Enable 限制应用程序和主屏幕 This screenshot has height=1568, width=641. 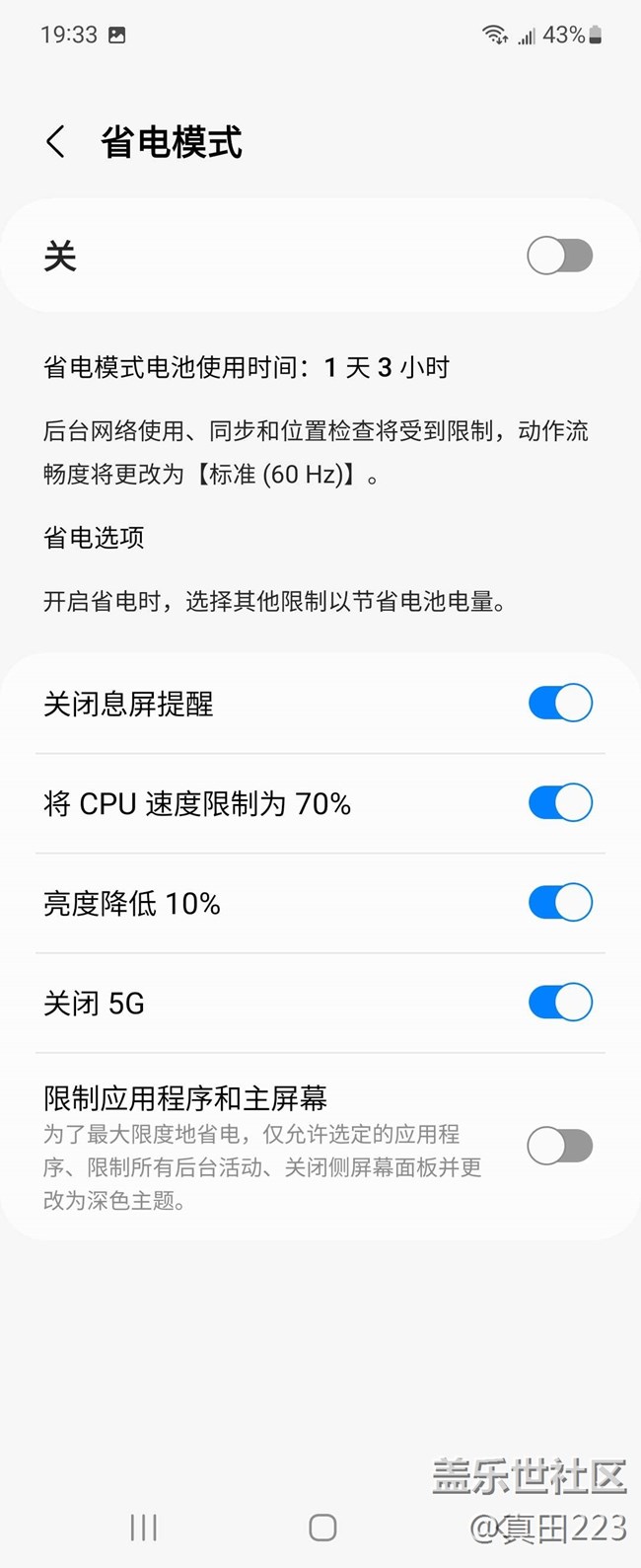tap(559, 1147)
